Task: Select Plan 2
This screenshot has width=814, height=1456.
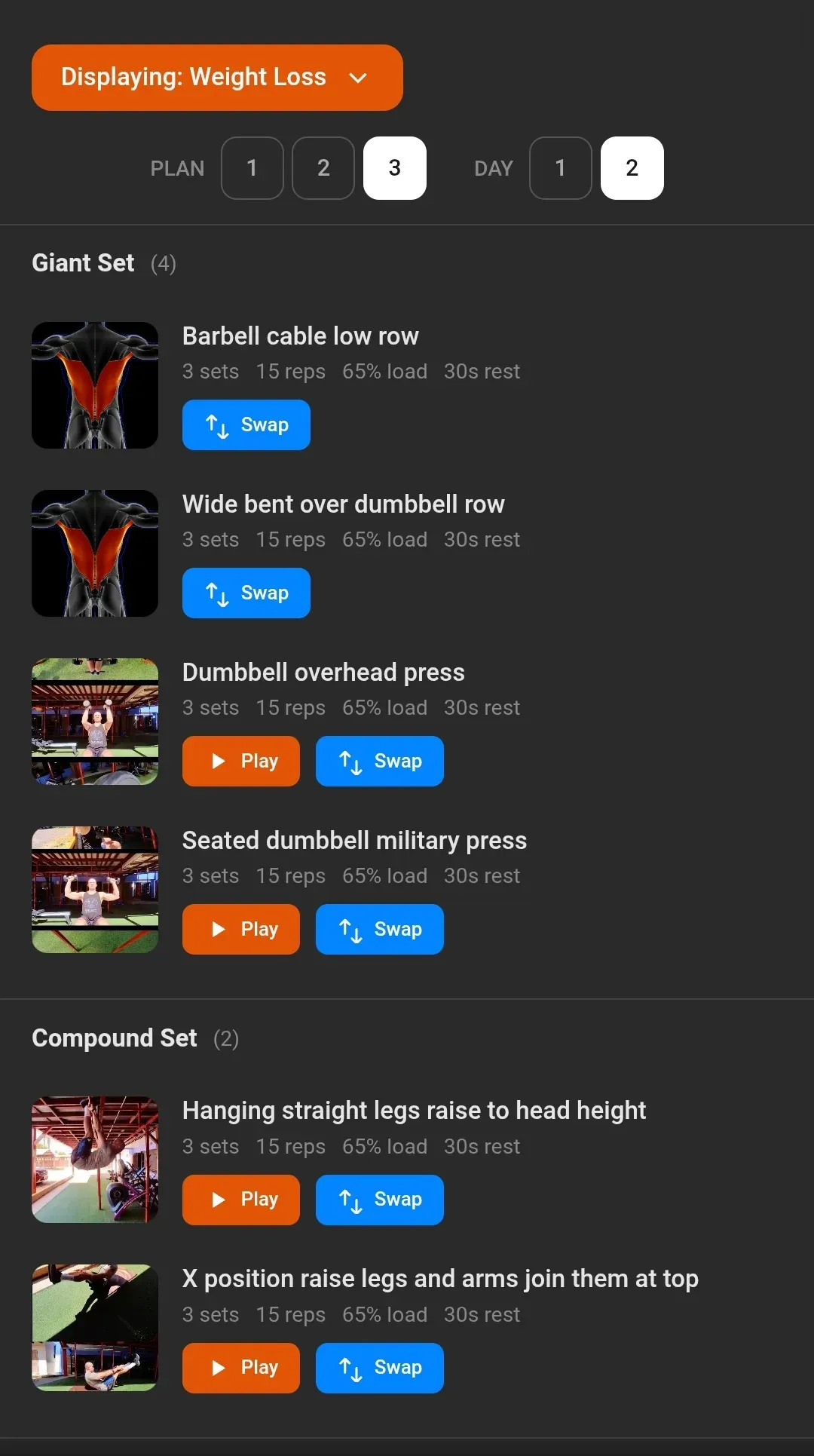Action: (x=323, y=168)
